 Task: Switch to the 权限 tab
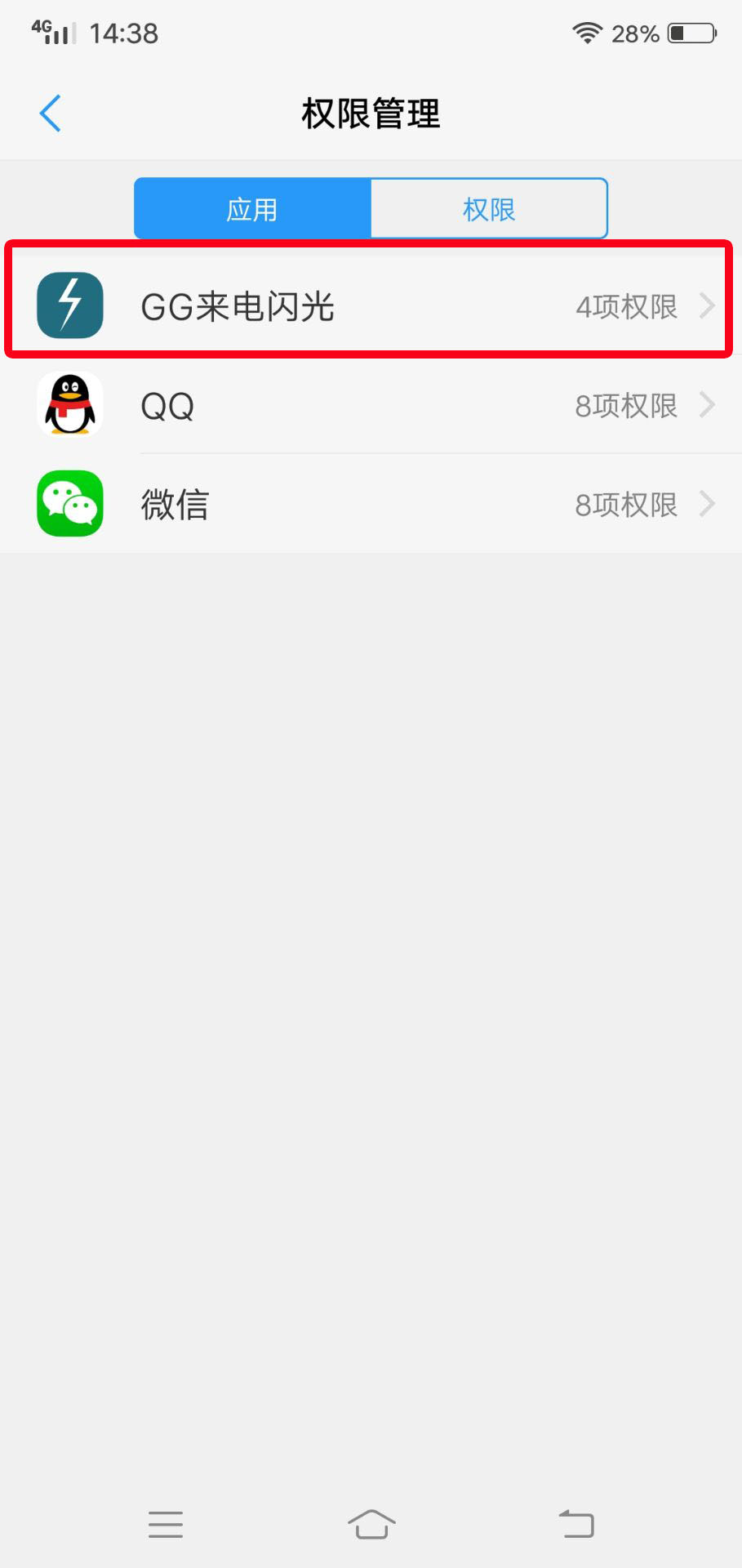point(489,209)
